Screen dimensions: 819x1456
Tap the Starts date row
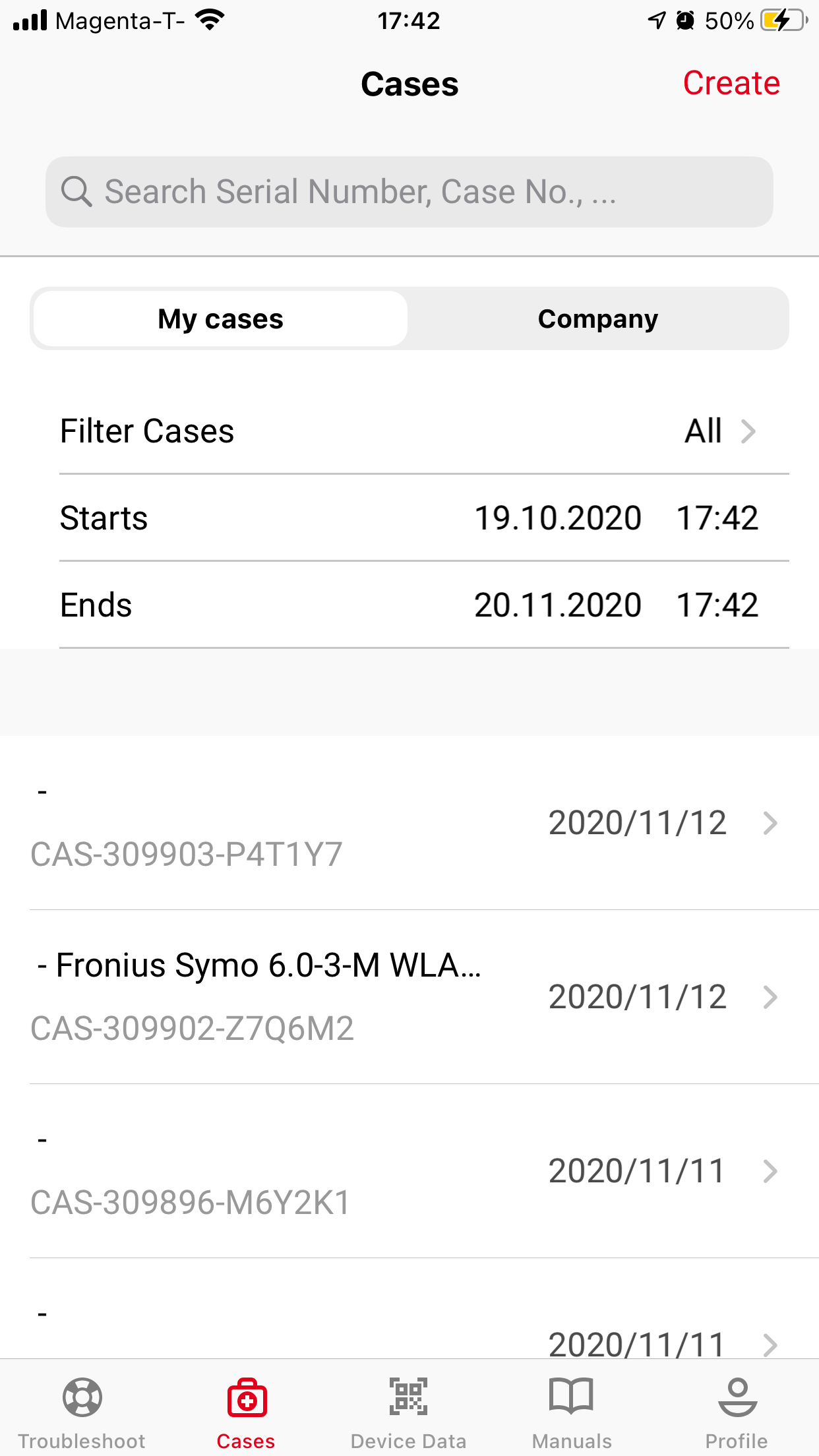click(x=409, y=518)
